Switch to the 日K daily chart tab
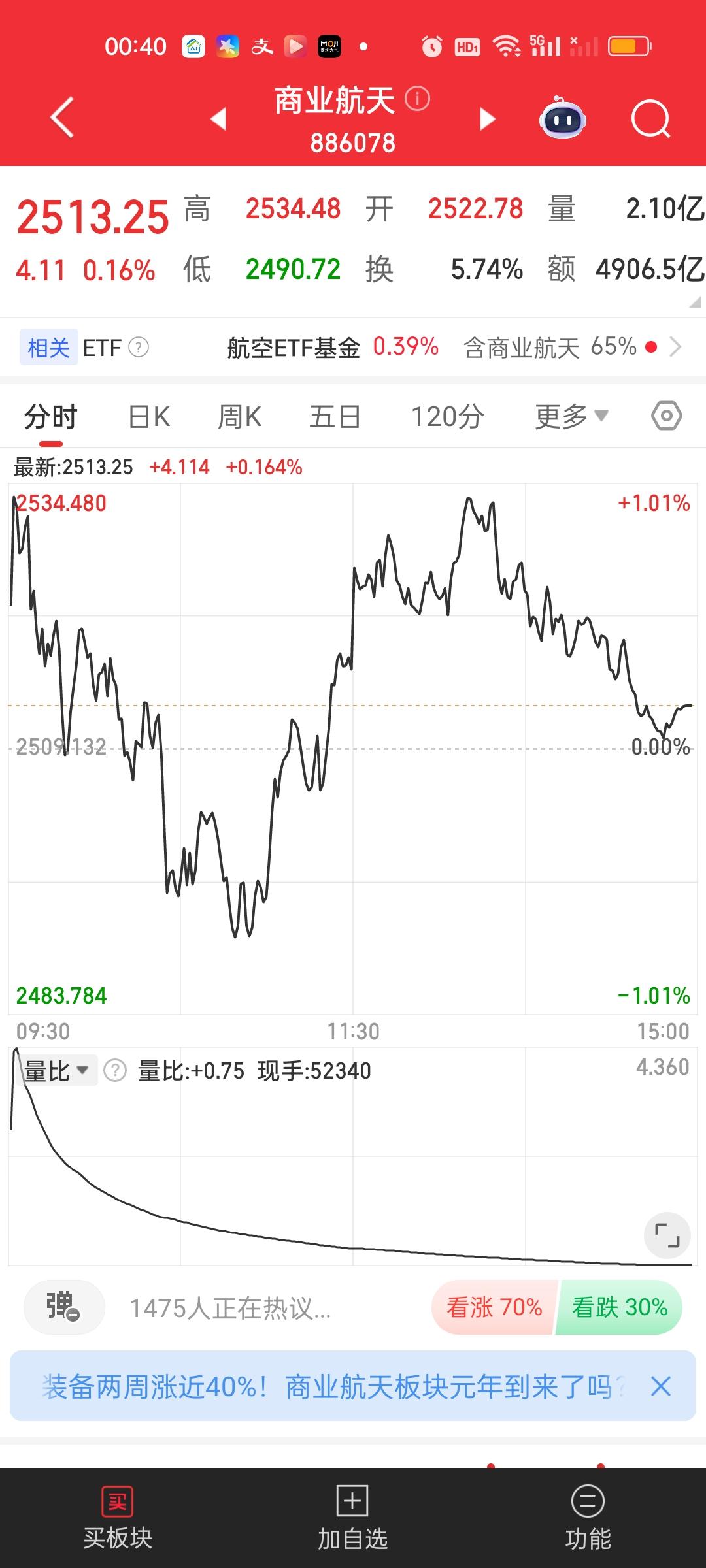Screen dimensions: 706x1568 click(147, 416)
